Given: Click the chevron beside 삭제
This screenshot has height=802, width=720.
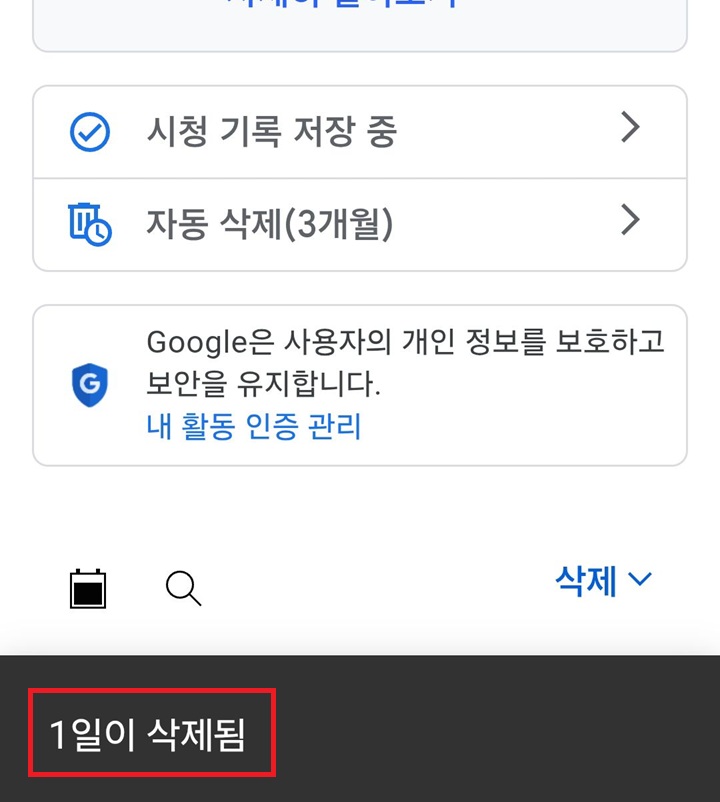Looking at the screenshot, I should (639, 579).
